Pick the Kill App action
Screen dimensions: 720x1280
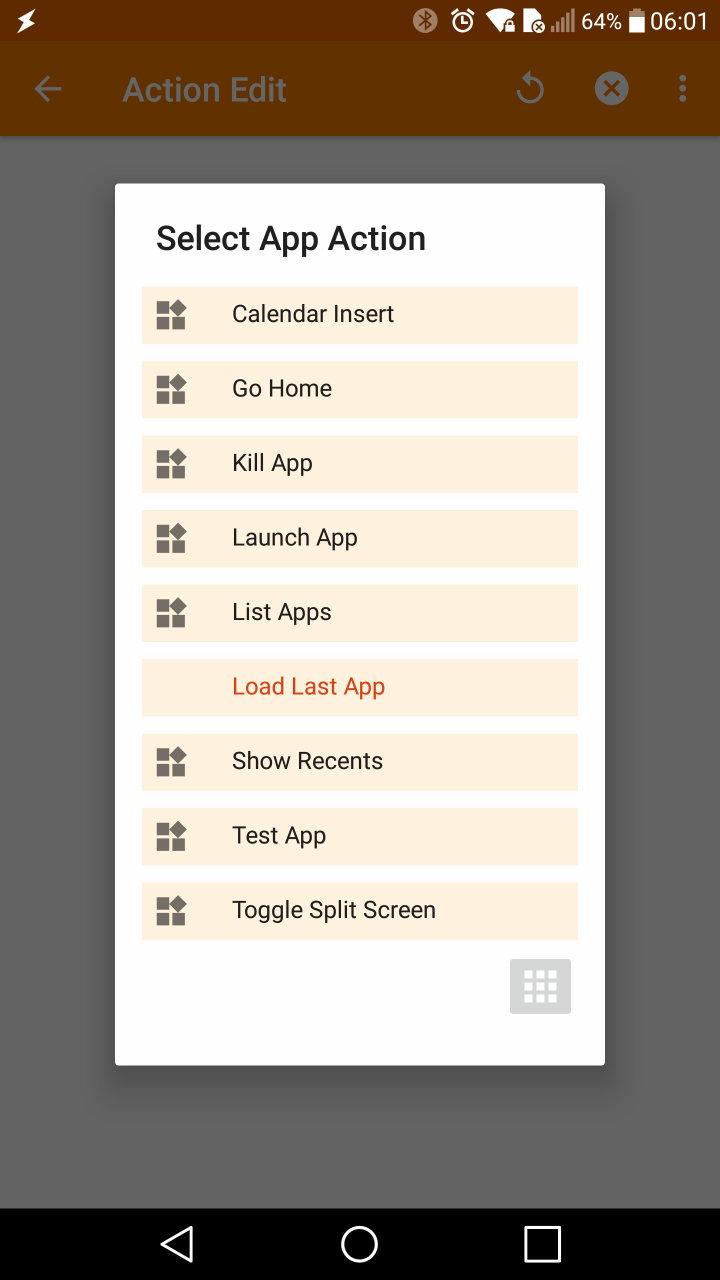pos(359,464)
